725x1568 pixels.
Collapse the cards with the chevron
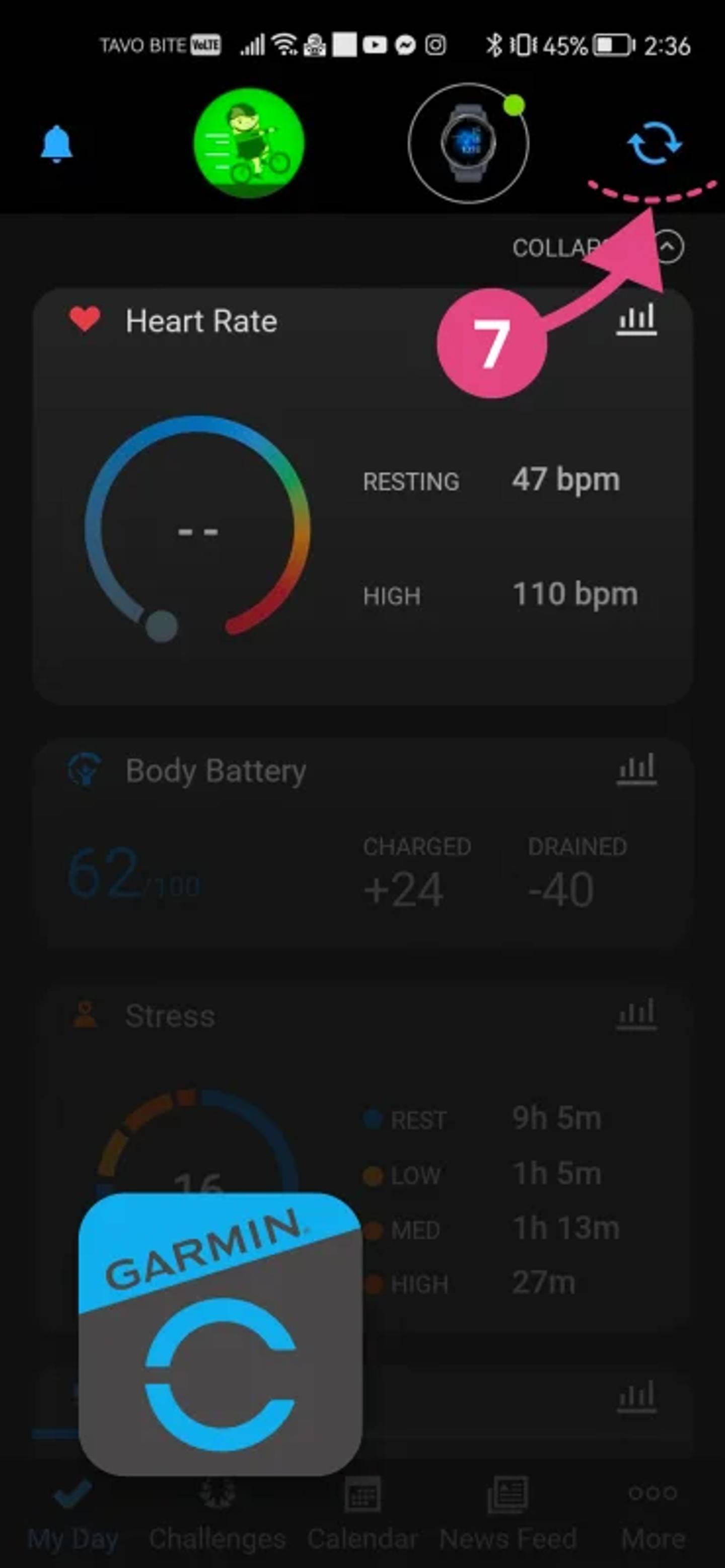[670, 247]
